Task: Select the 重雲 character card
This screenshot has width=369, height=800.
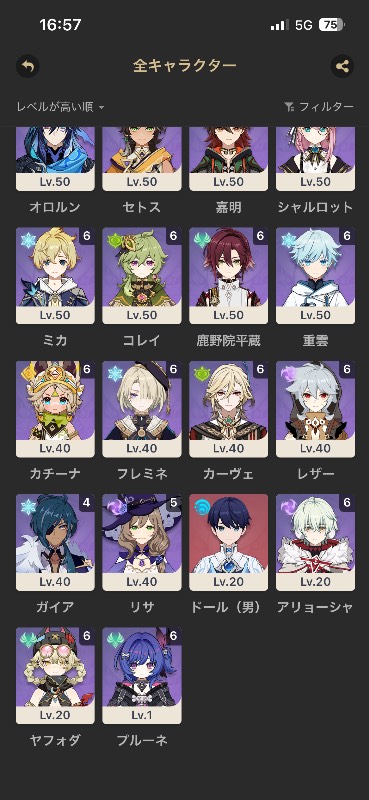Action: [315, 276]
